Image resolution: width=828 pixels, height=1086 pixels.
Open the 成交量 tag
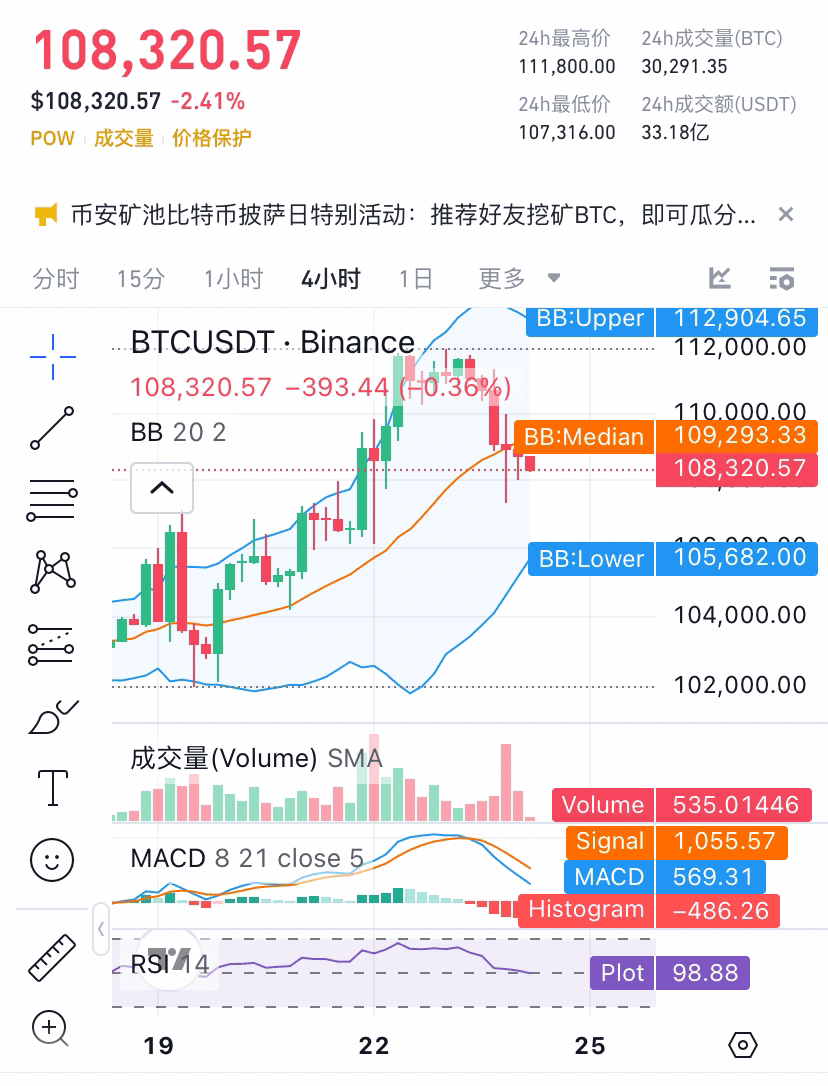[124, 138]
